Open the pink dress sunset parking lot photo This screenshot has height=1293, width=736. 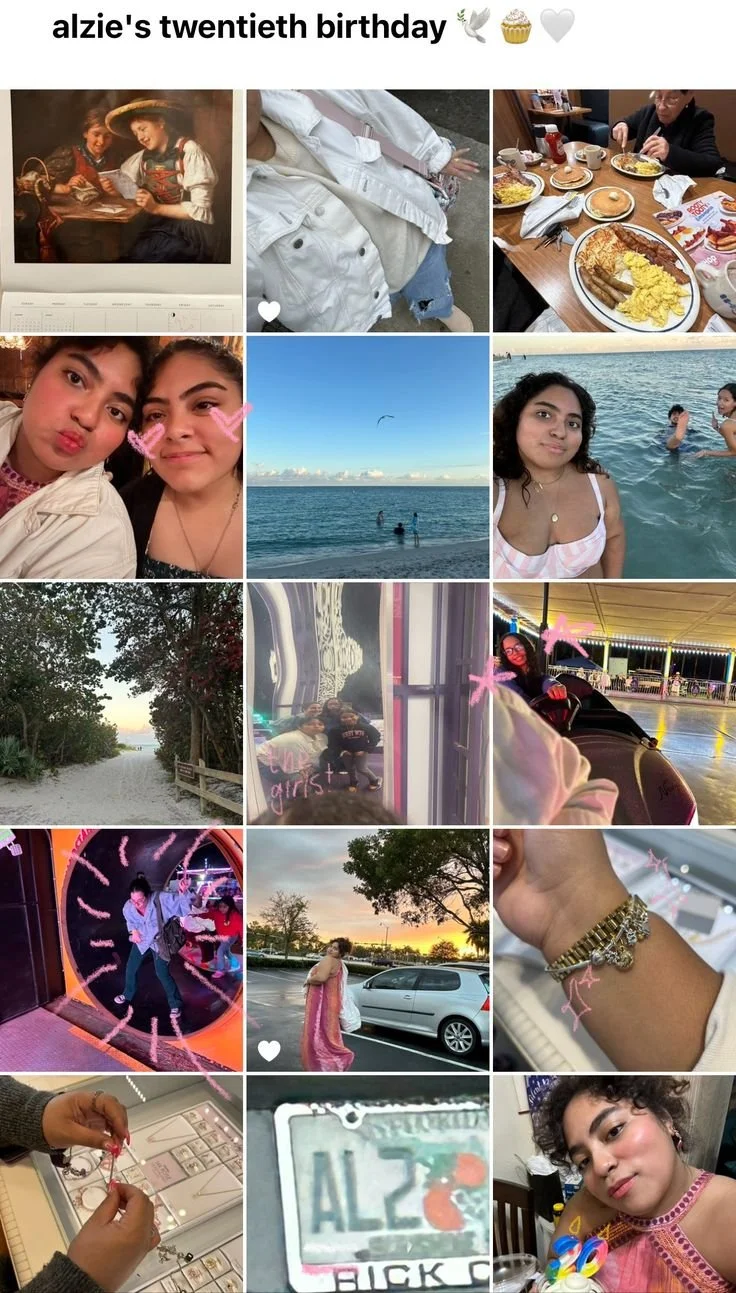pyautogui.click(x=368, y=950)
